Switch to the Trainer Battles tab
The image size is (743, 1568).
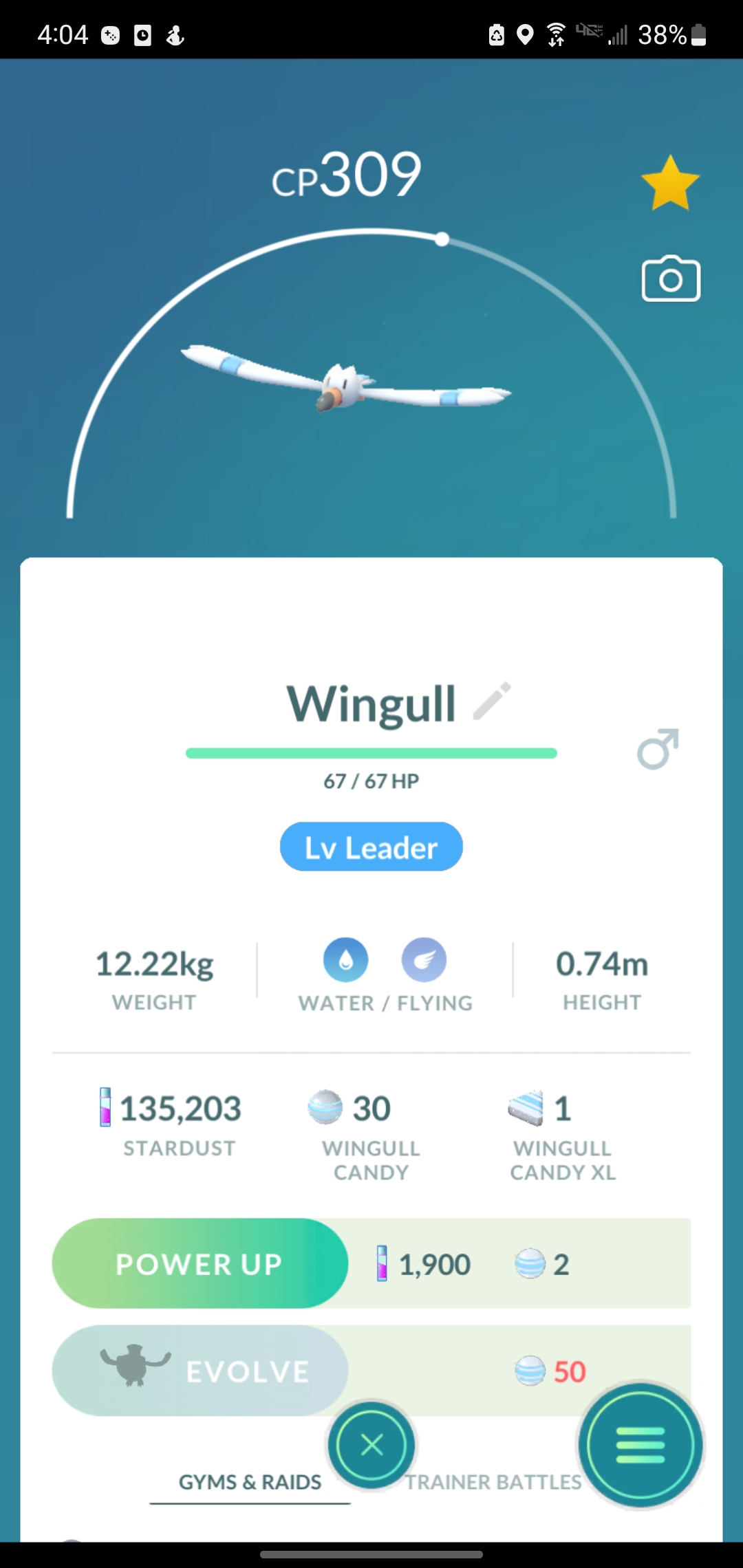[x=493, y=1482]
